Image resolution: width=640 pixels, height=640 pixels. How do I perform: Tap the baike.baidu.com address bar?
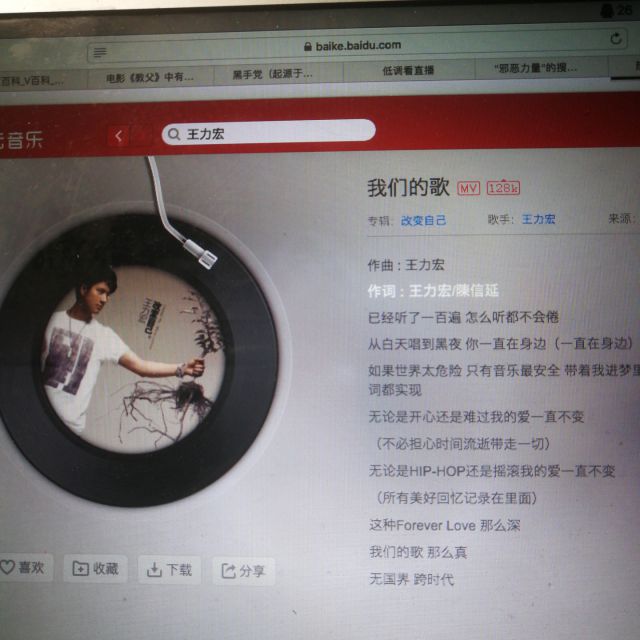pyautogui.click(x=352, y=45)
